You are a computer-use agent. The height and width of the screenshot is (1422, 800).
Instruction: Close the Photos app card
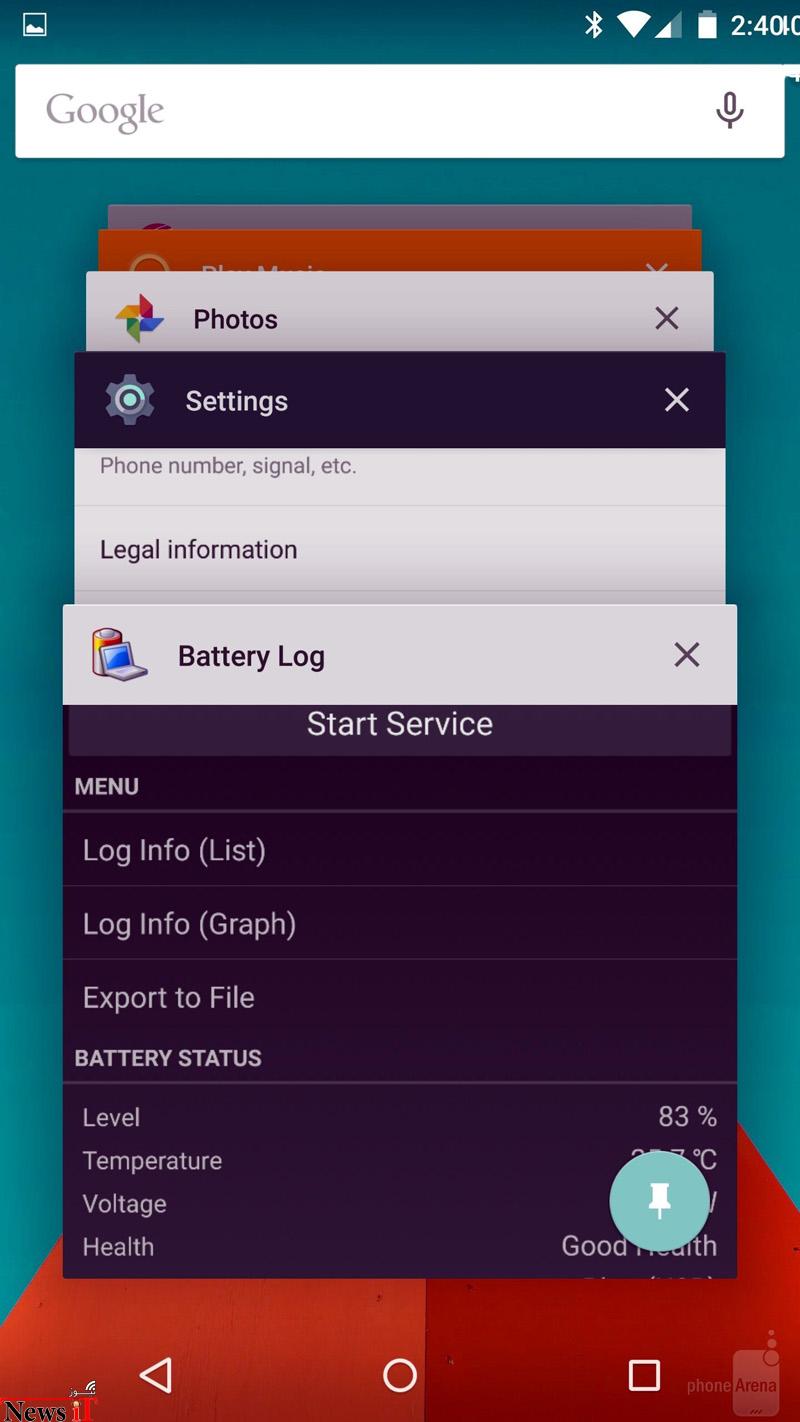(667, 318)
